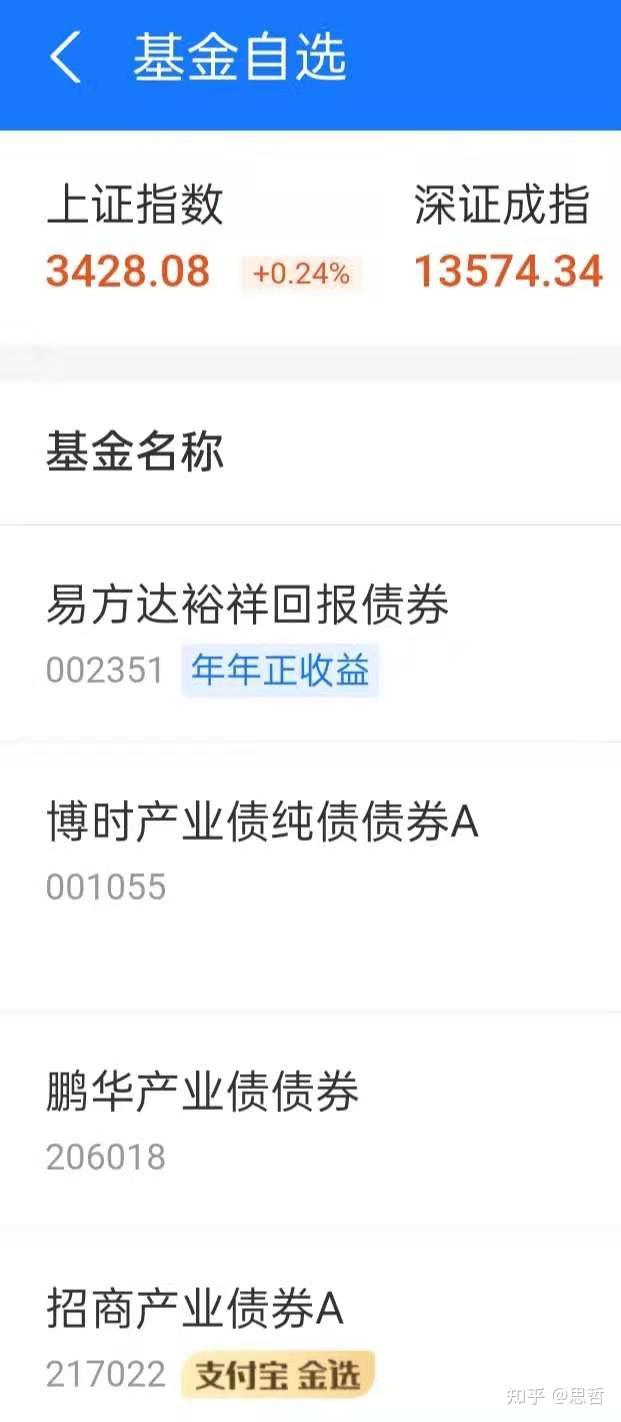Go back from 基金自选 page
The width and height of the screenshot is (621, 1422).
pyautogui.click(x=66, y=57)
